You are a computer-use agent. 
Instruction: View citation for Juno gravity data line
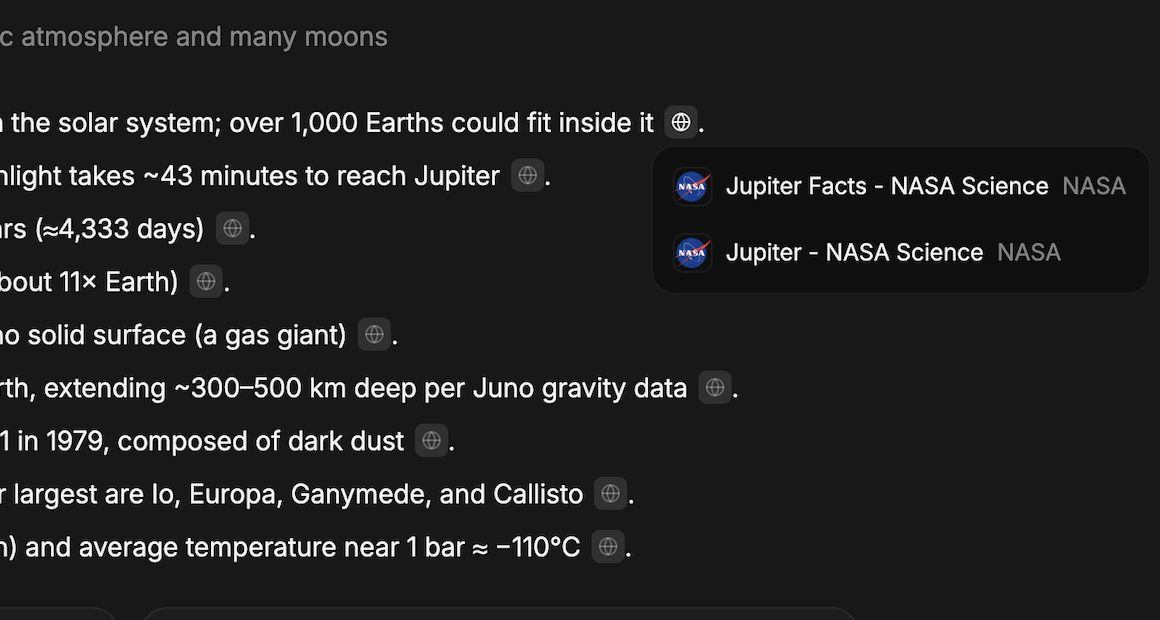click(714, 388)
